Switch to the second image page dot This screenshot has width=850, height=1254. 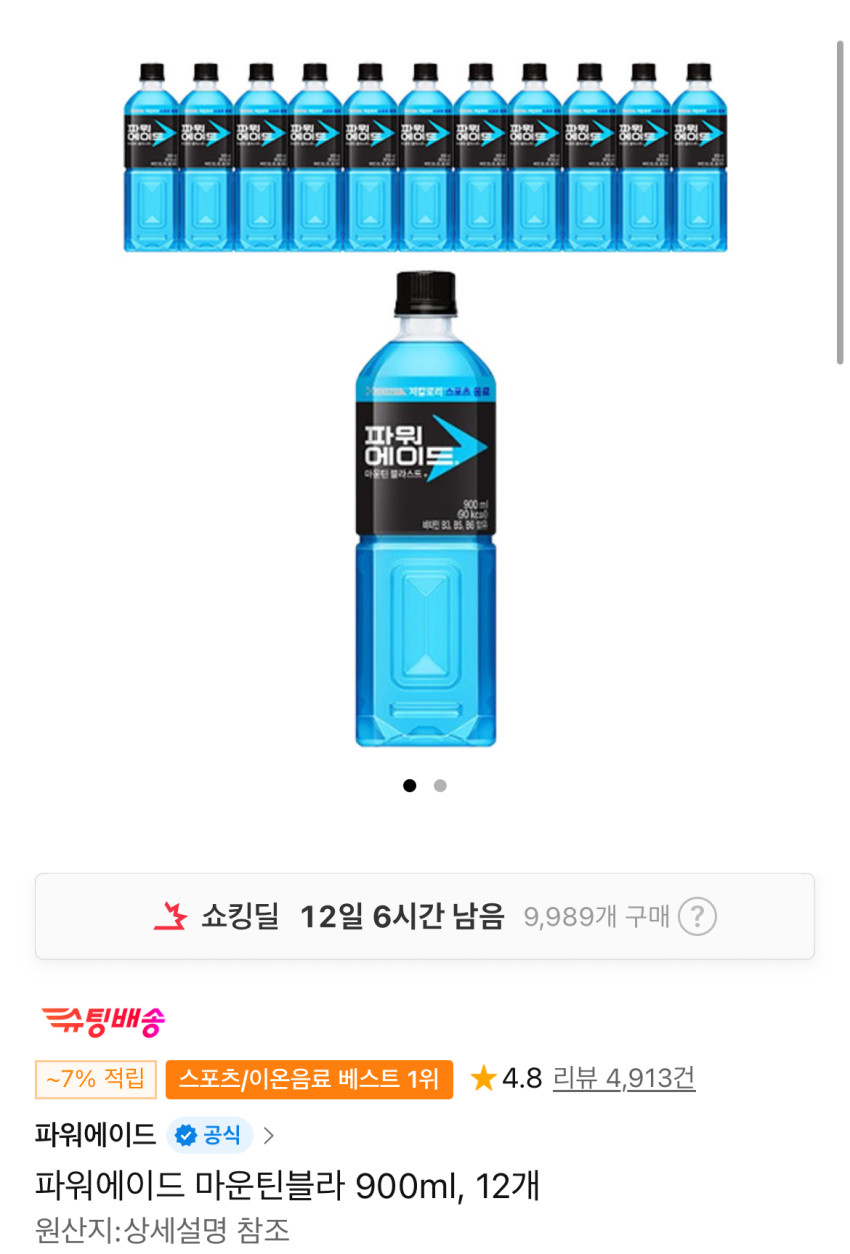click(x=440, y=785)
